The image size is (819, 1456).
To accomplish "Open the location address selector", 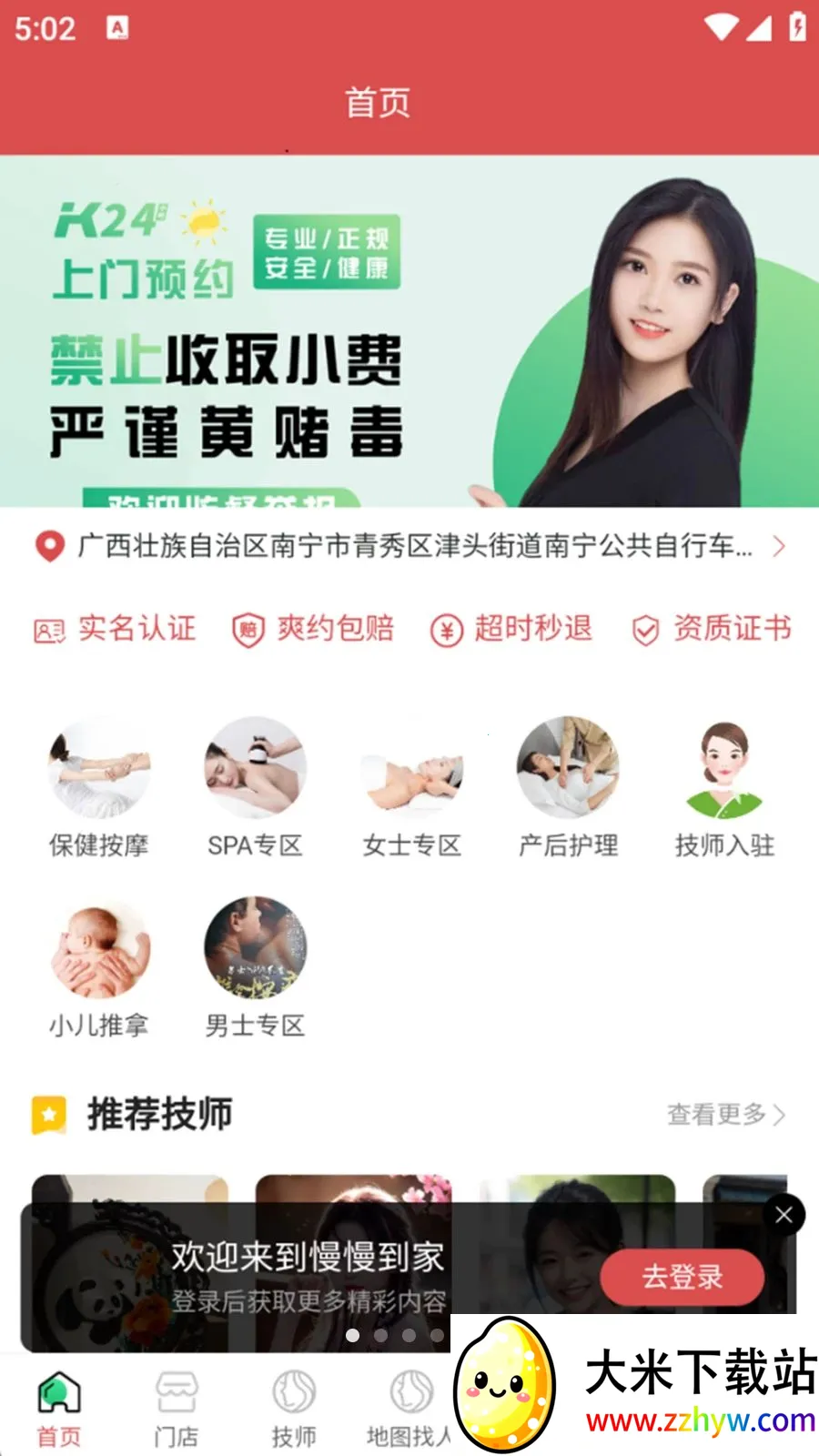I will (x=409, y=546).
